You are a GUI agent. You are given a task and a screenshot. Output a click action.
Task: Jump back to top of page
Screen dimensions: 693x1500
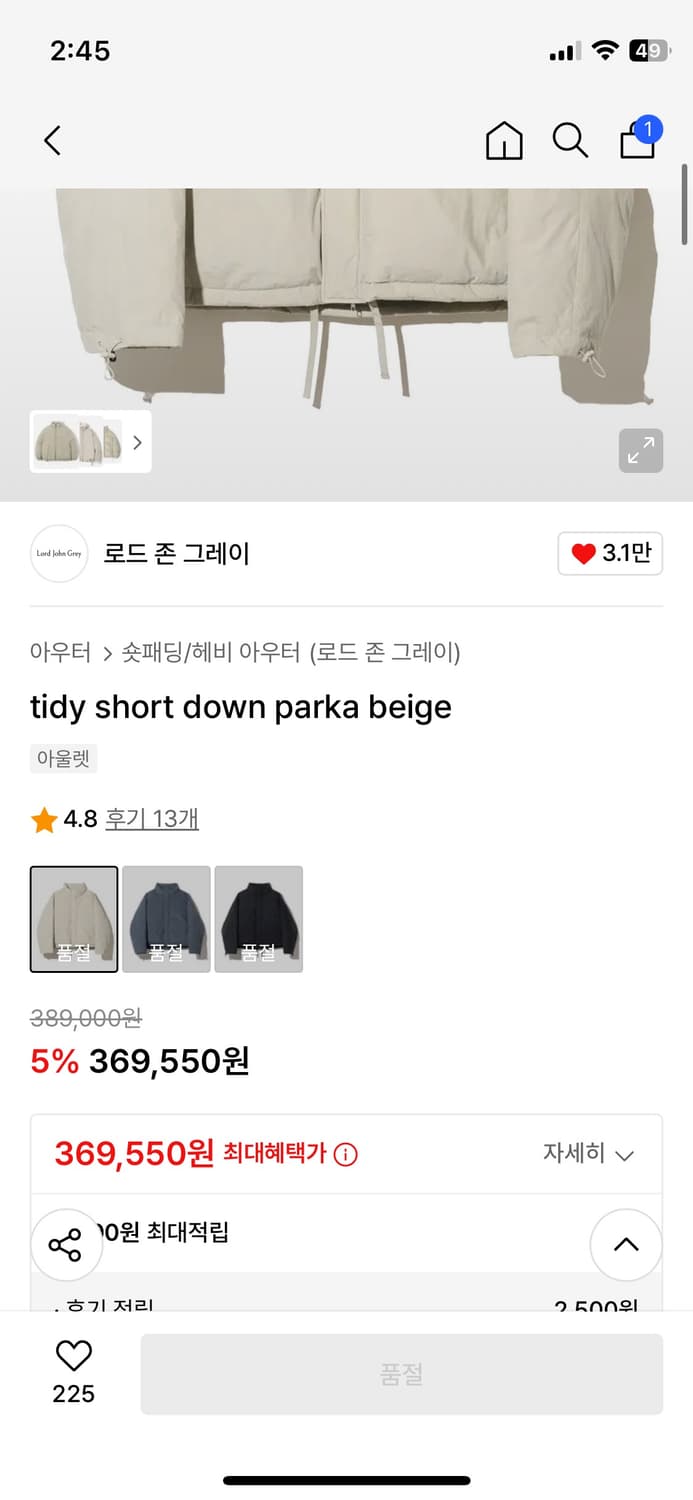[626, 1245]
